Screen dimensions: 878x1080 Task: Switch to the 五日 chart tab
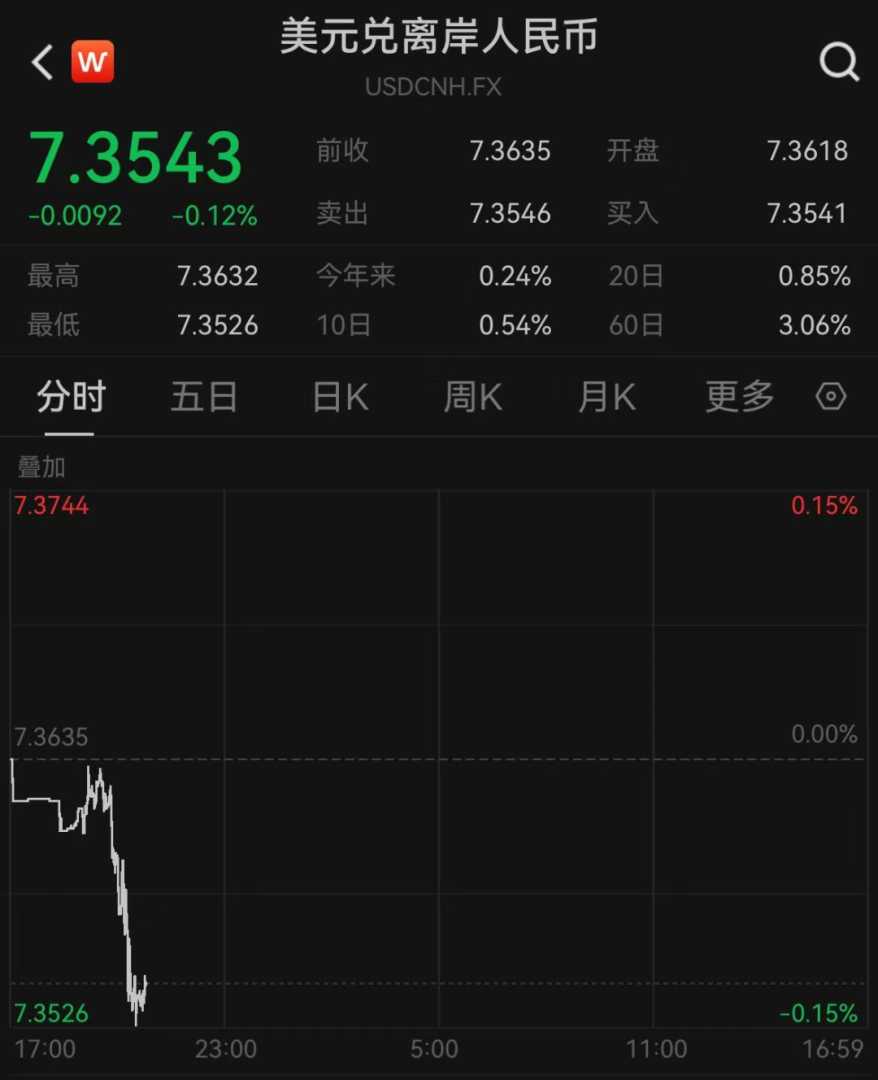click(204, 398)
